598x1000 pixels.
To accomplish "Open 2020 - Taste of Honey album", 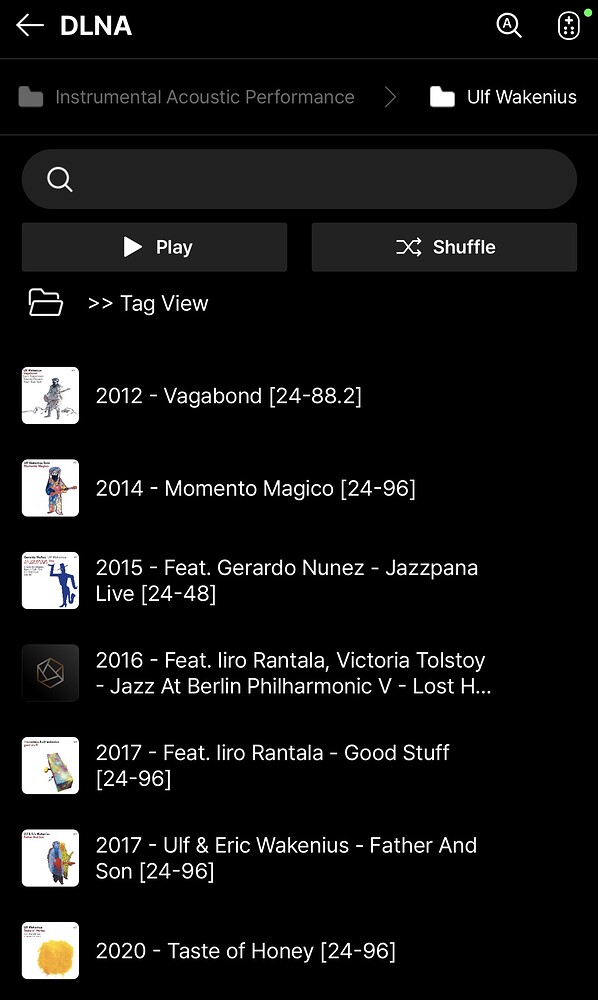I will pos(299,950).
